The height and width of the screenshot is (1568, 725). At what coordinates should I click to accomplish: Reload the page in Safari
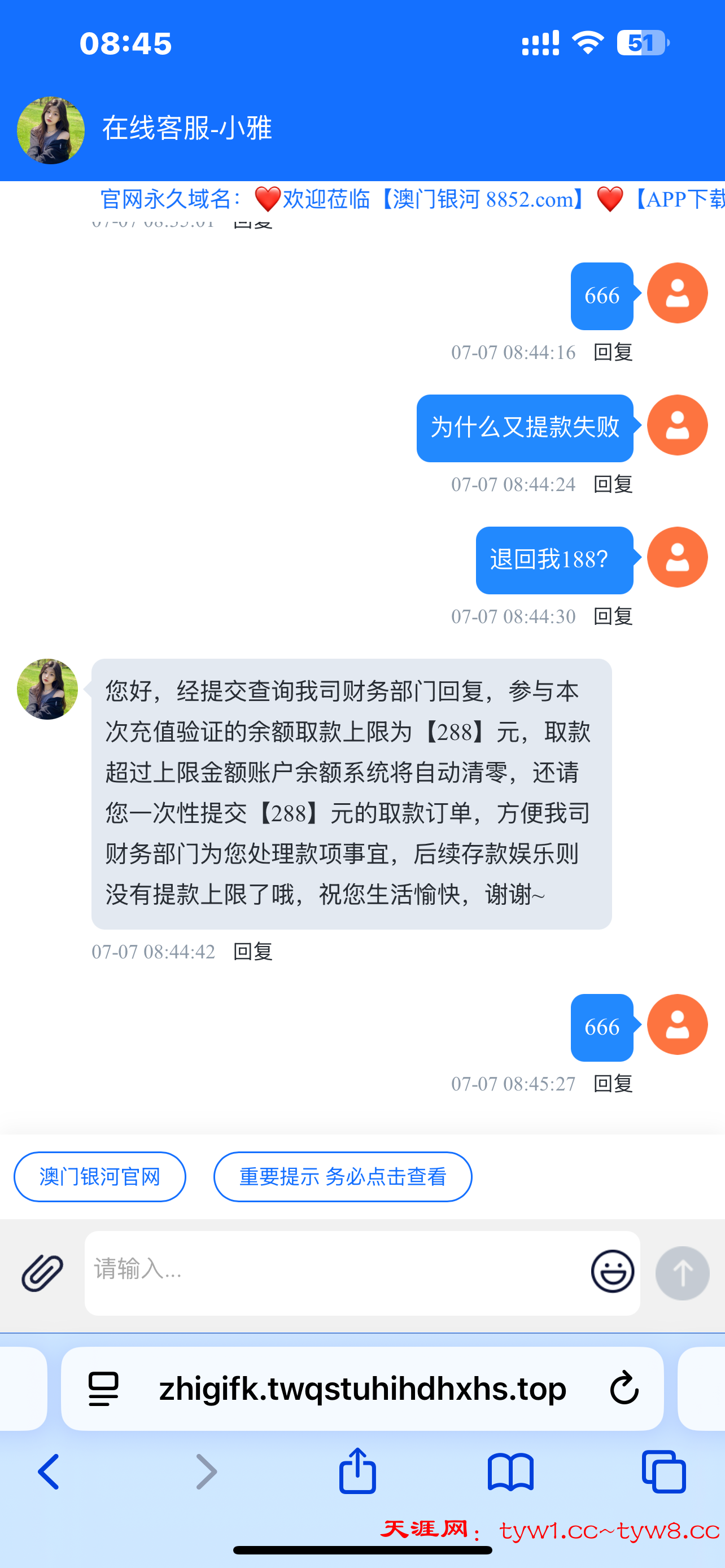(624, 1389)
